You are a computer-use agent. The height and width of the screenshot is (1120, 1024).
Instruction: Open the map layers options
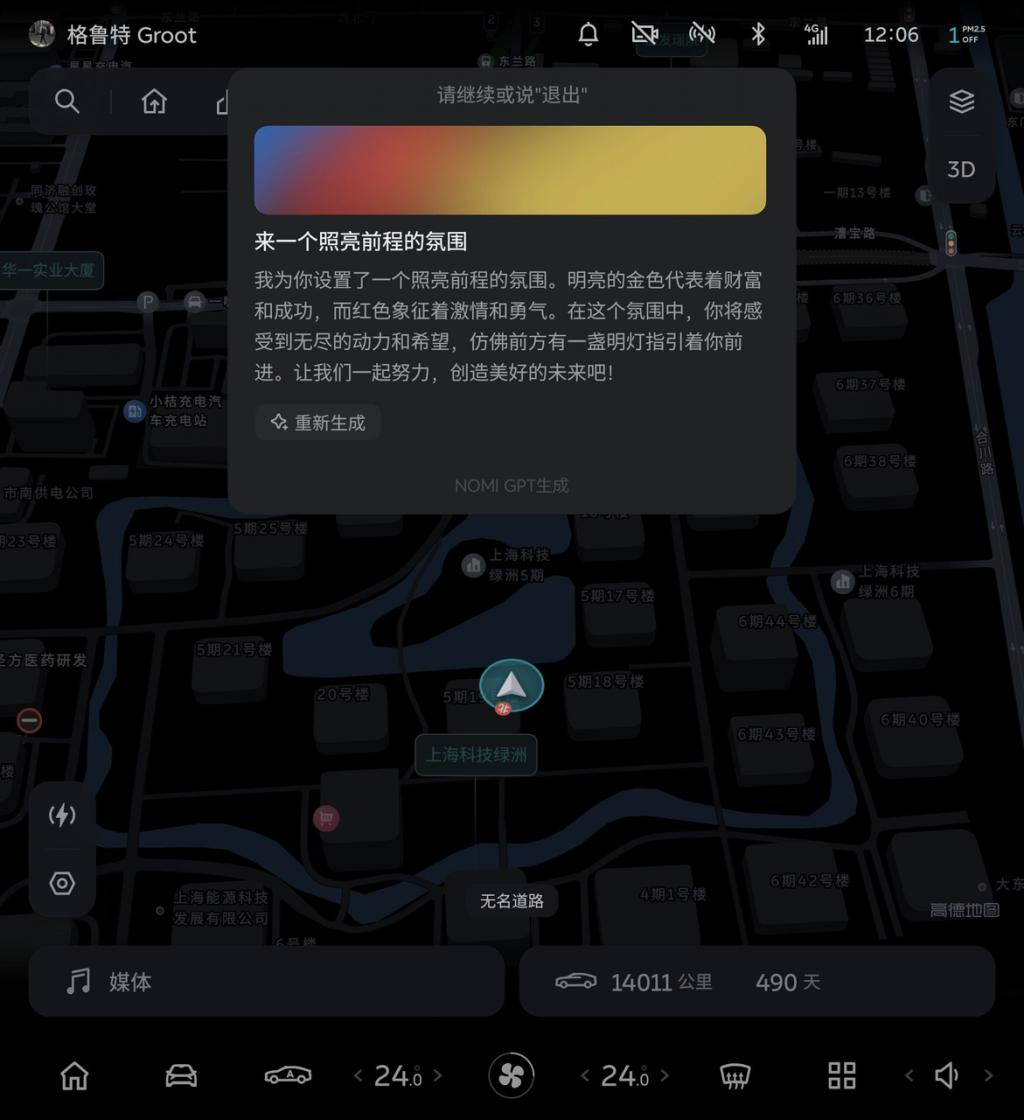[x=961, y=101]
